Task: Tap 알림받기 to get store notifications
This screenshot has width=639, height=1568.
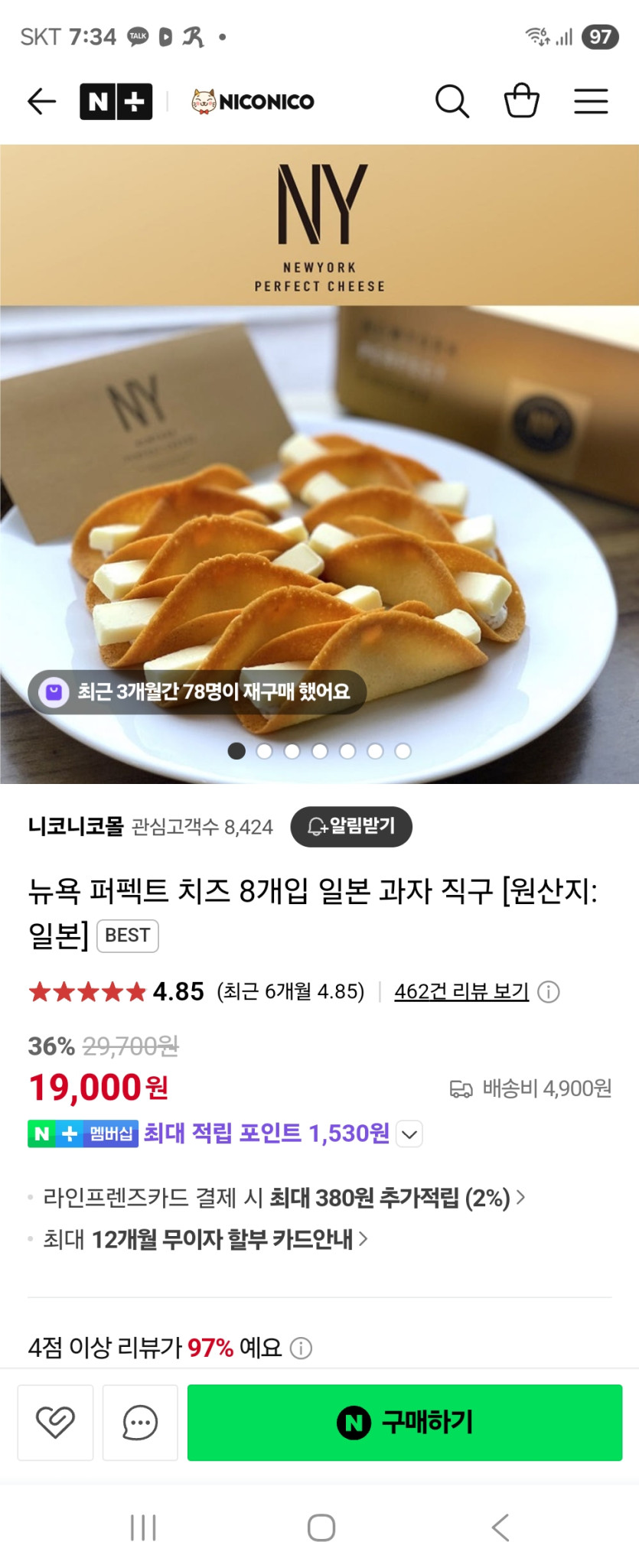Action: [x=351, y=826]
